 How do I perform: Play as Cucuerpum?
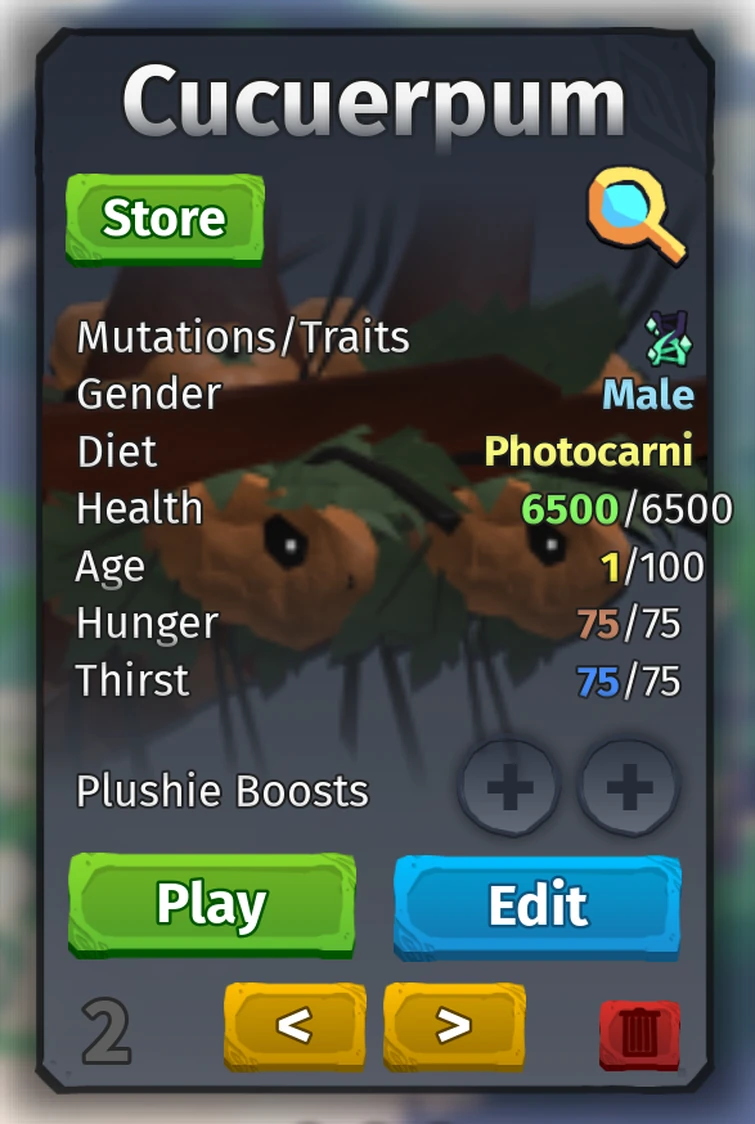pos(211,905)
